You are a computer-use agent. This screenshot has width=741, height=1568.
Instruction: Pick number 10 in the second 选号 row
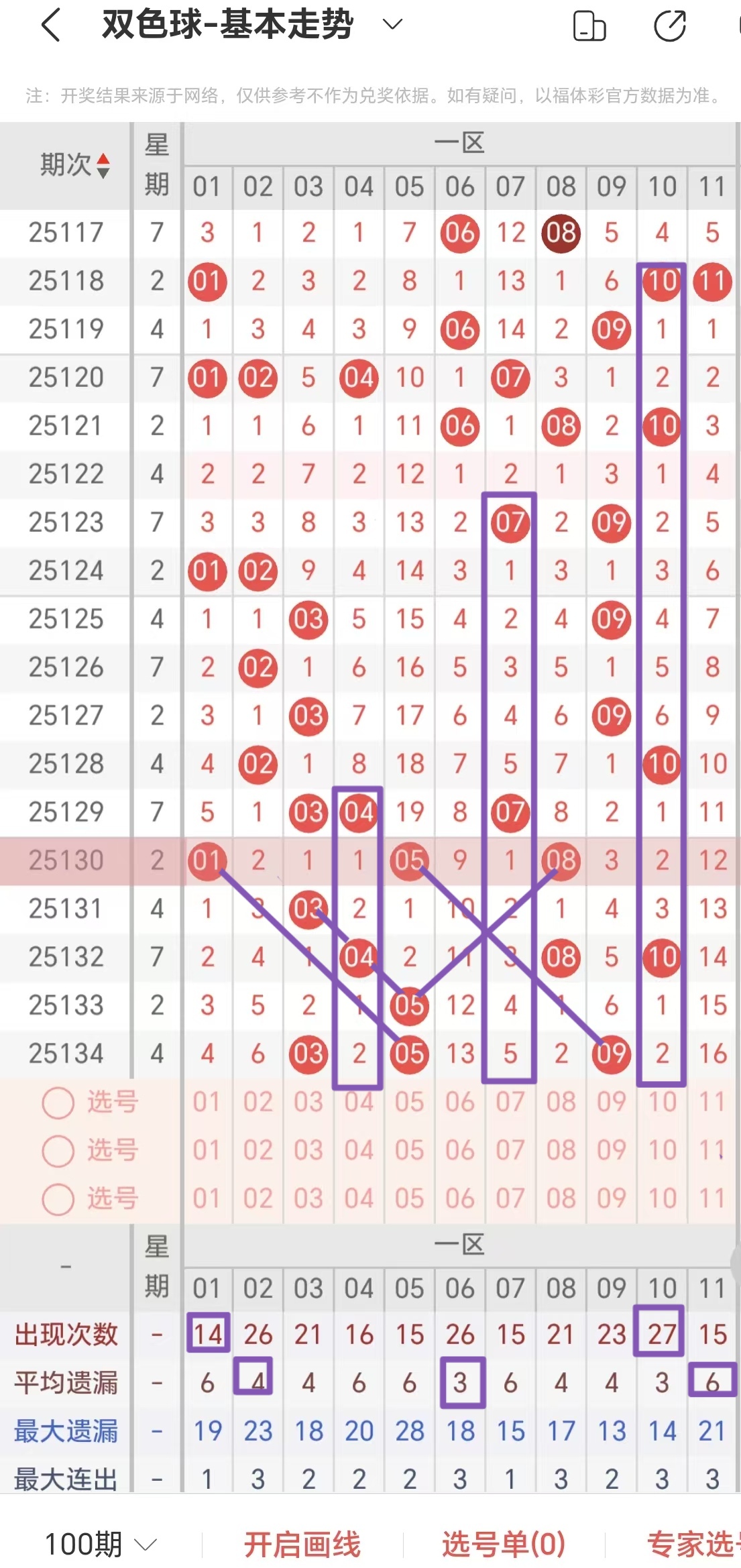[x=661, y=1150]
